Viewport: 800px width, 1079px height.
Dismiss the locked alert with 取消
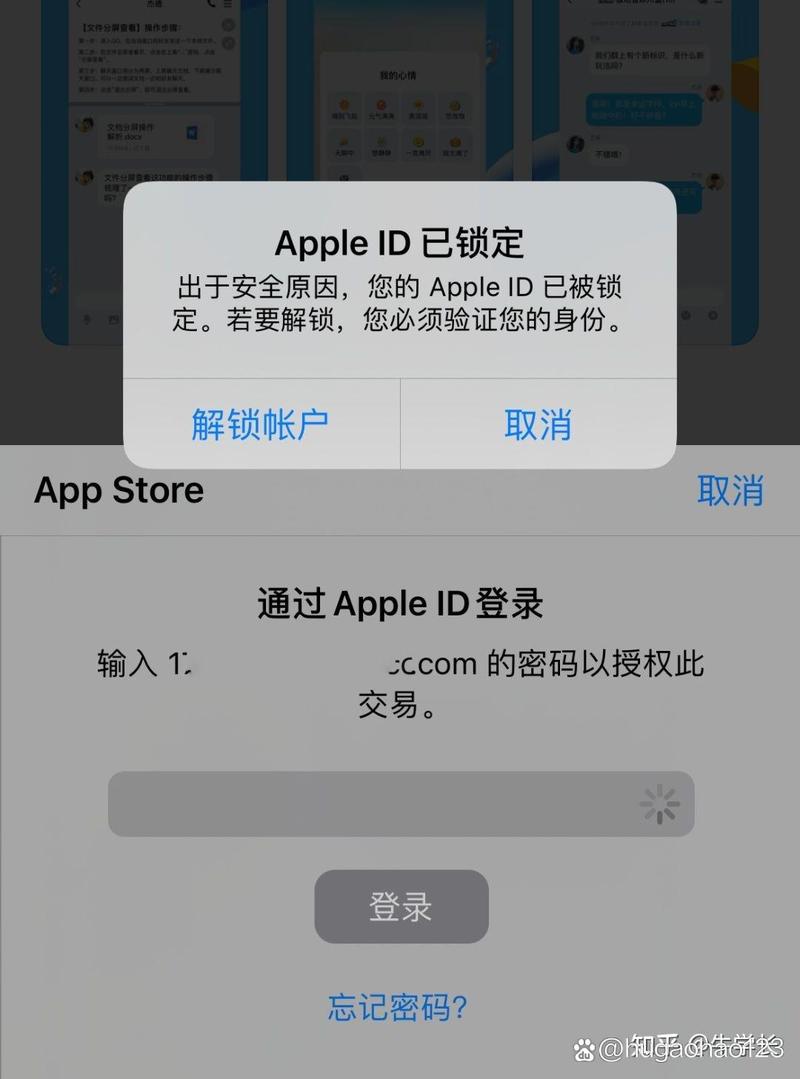[x=538, y=425]
